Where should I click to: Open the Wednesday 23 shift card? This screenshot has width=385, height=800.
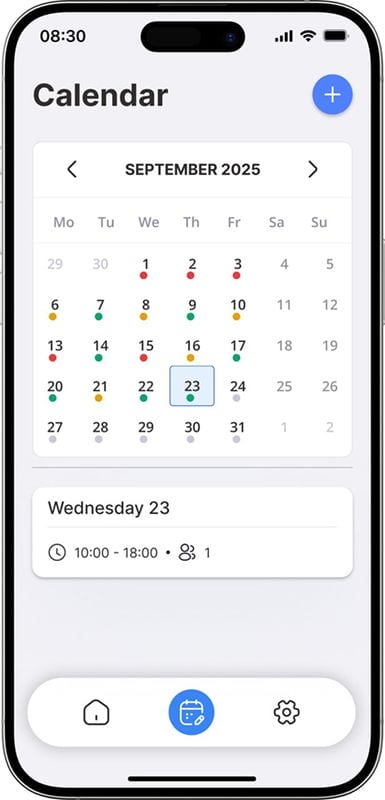click(192, 532)
